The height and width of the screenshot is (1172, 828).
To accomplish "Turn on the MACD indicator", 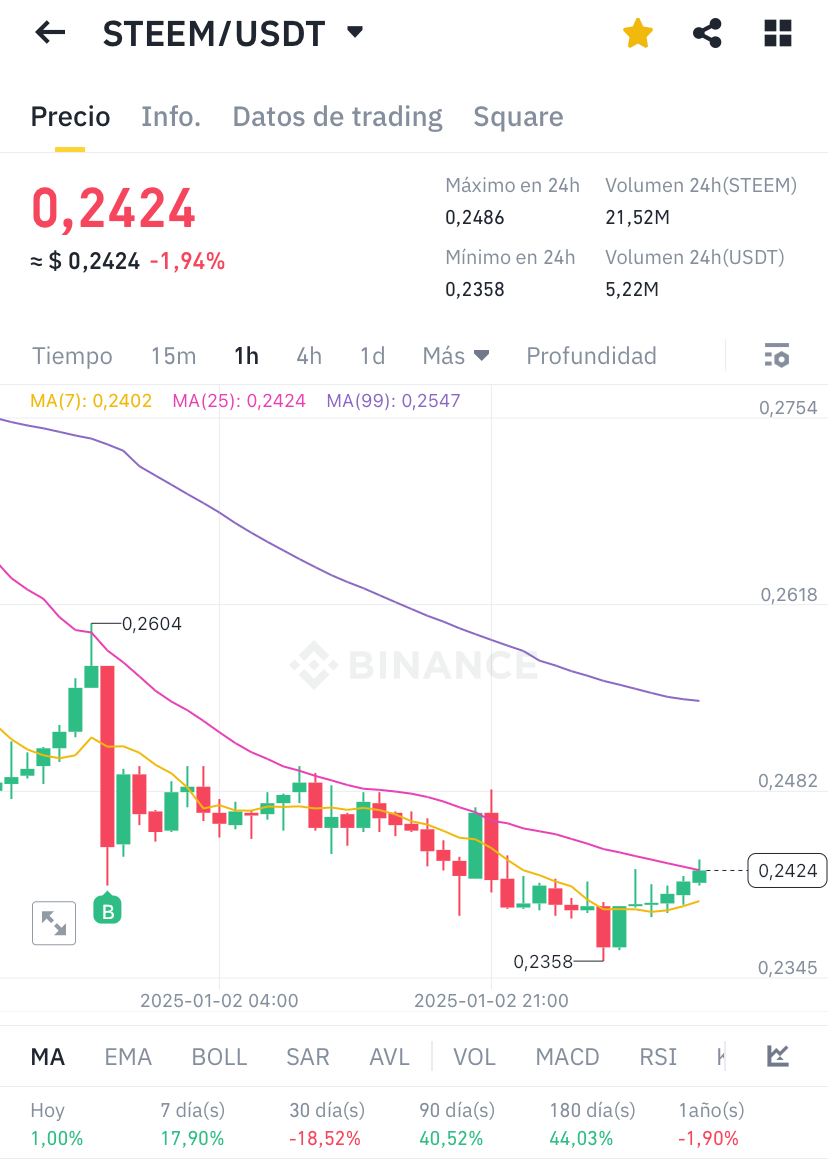I will click(x=567, y=1057).
